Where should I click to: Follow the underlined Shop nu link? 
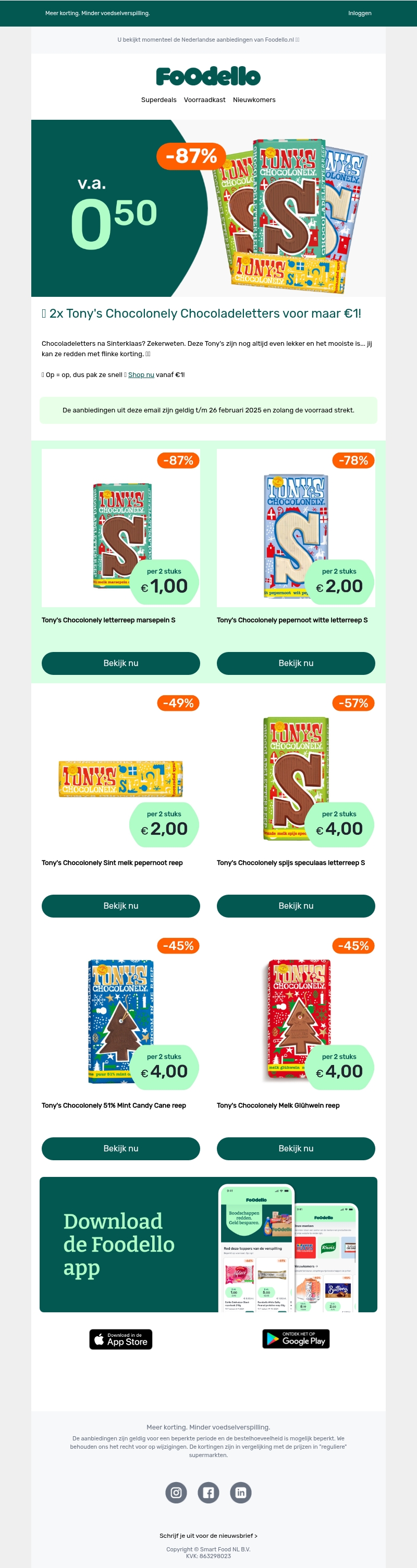(141, 375)
